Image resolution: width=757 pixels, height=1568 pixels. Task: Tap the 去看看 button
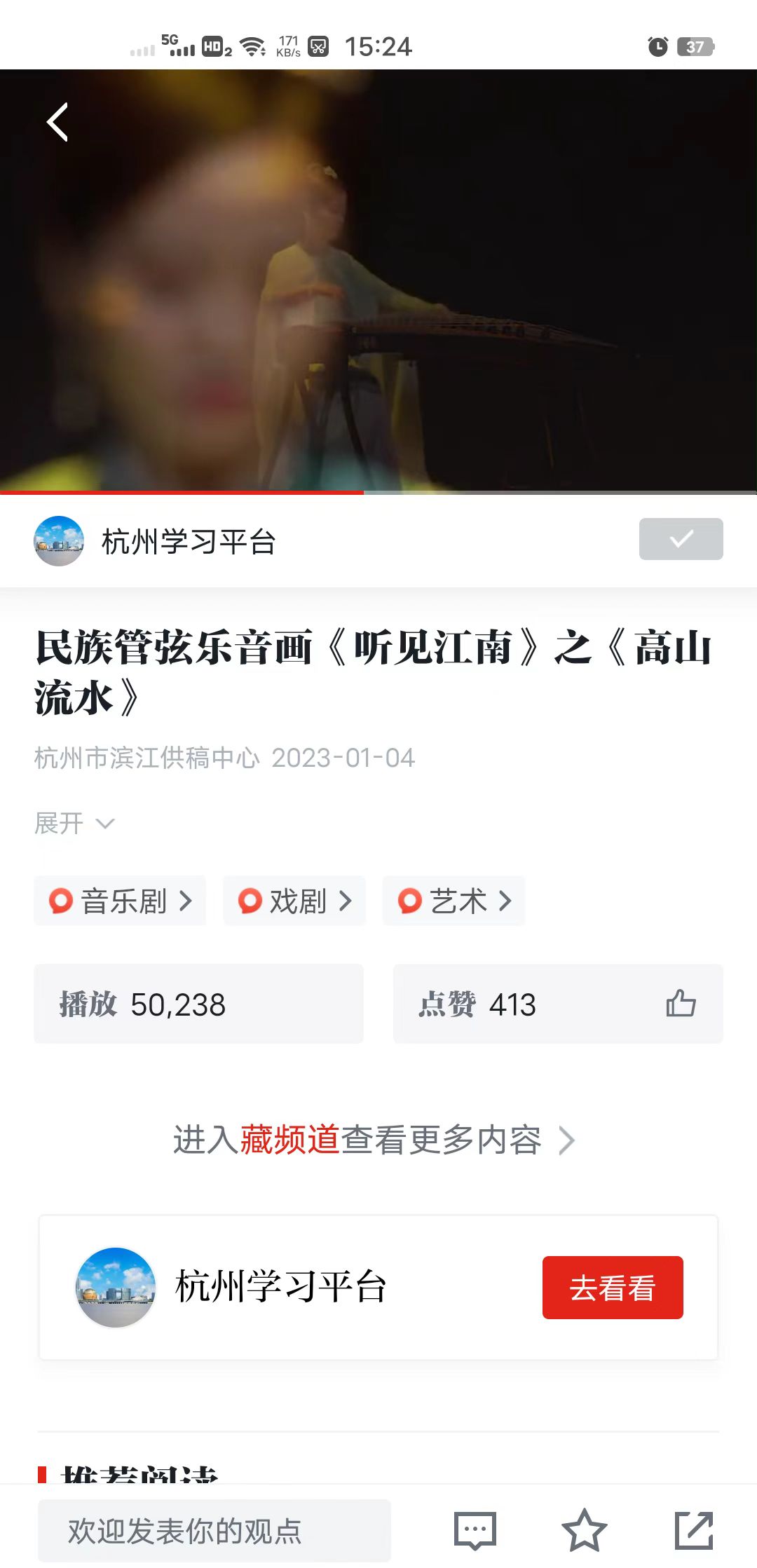[612, 1288]
